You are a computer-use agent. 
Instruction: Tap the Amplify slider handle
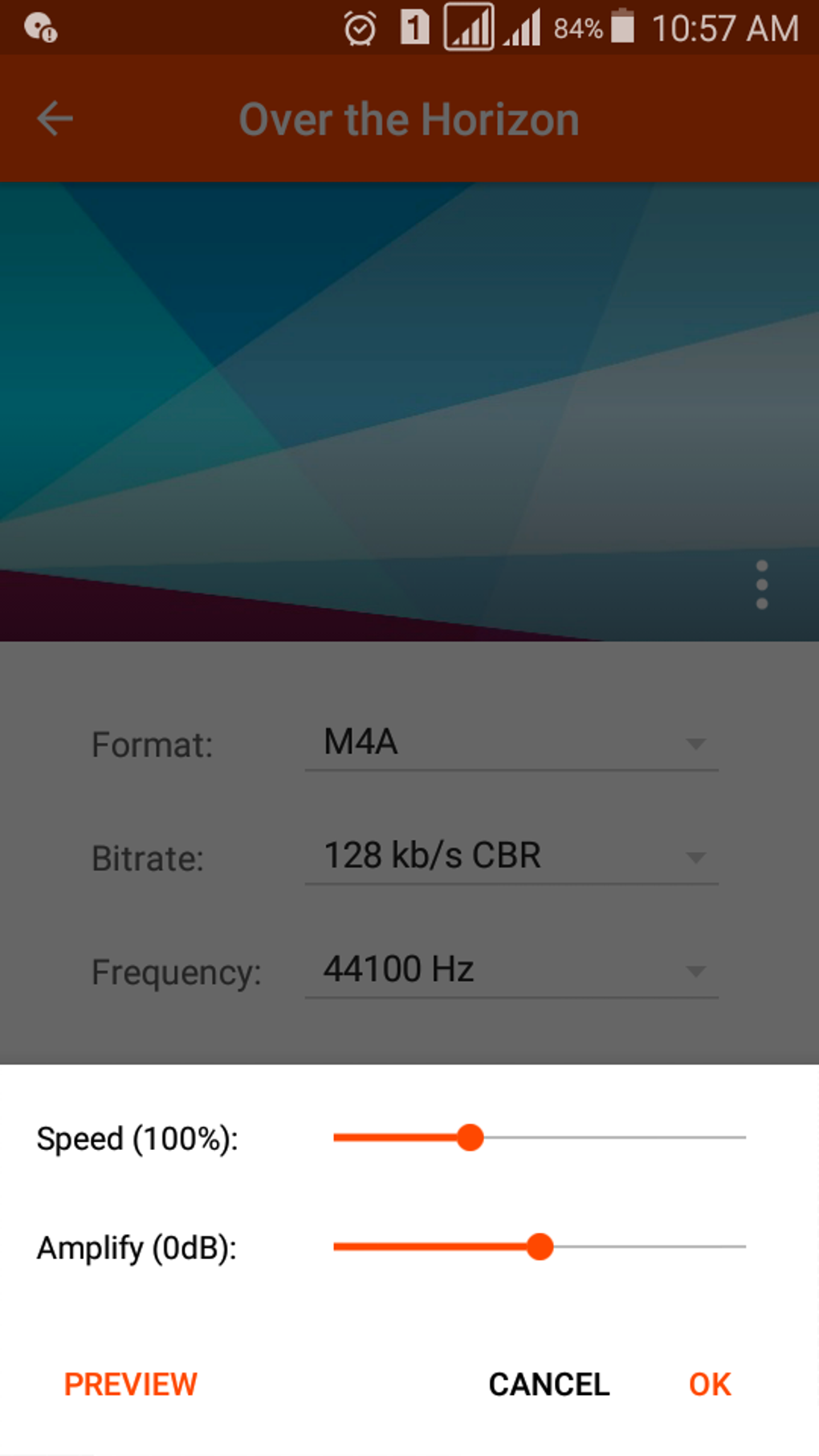(x=540, y=1246)
